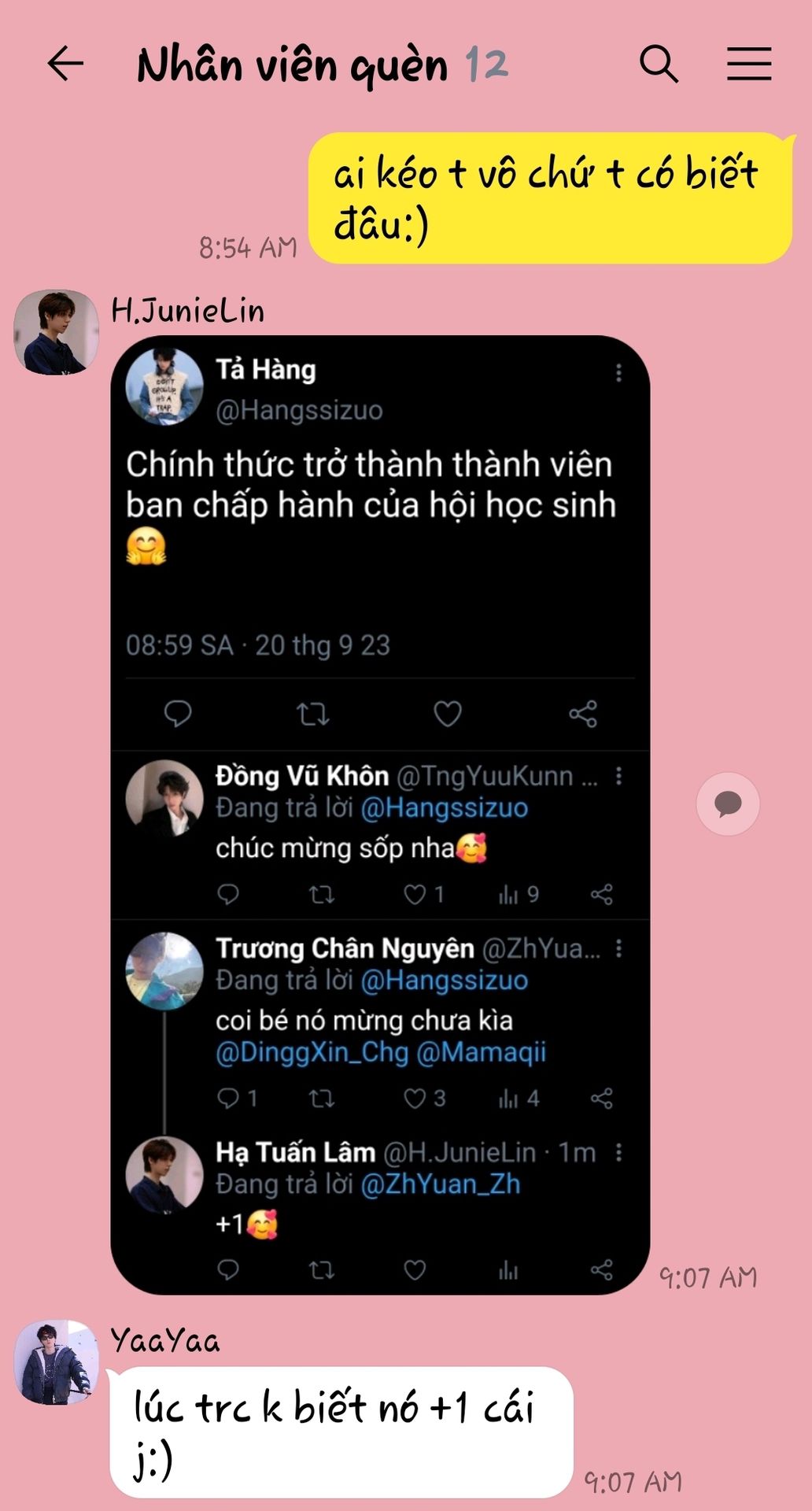Image resolution: width=812 pixels, height=1511 pixels.
Task: Search within this group chat
Action: click(x=658, y=64)
